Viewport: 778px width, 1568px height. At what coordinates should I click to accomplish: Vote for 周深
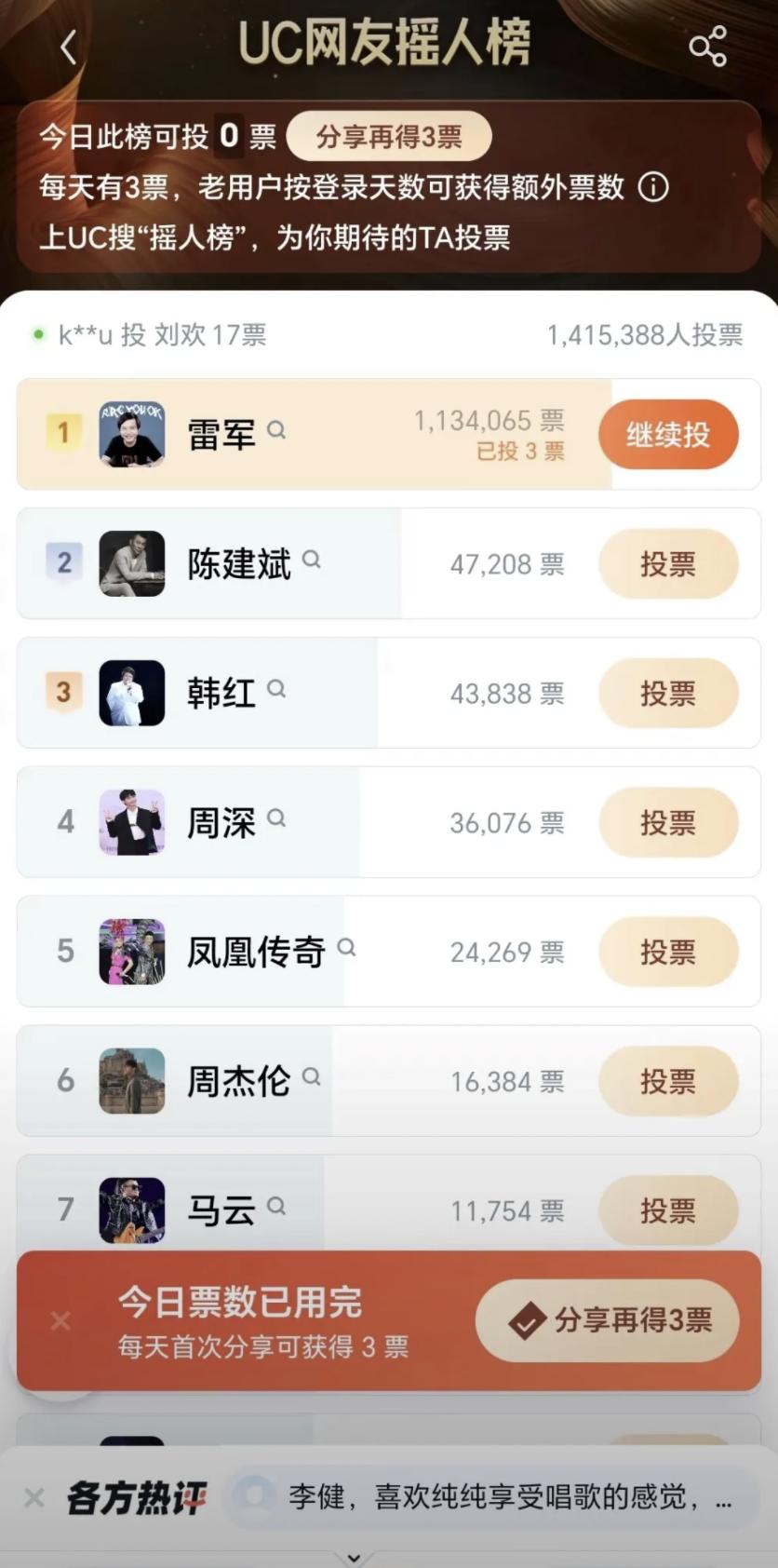(668, 822)
